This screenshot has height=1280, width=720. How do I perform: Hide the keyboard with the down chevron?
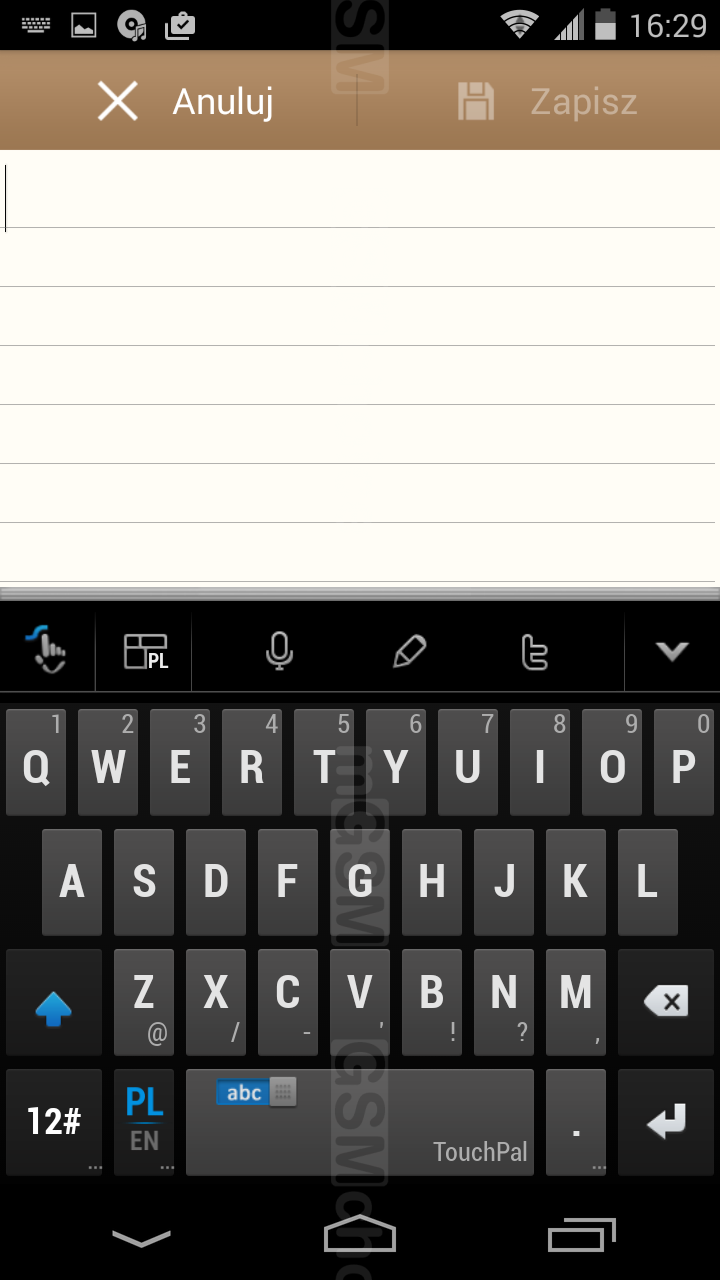click(672, 652)
